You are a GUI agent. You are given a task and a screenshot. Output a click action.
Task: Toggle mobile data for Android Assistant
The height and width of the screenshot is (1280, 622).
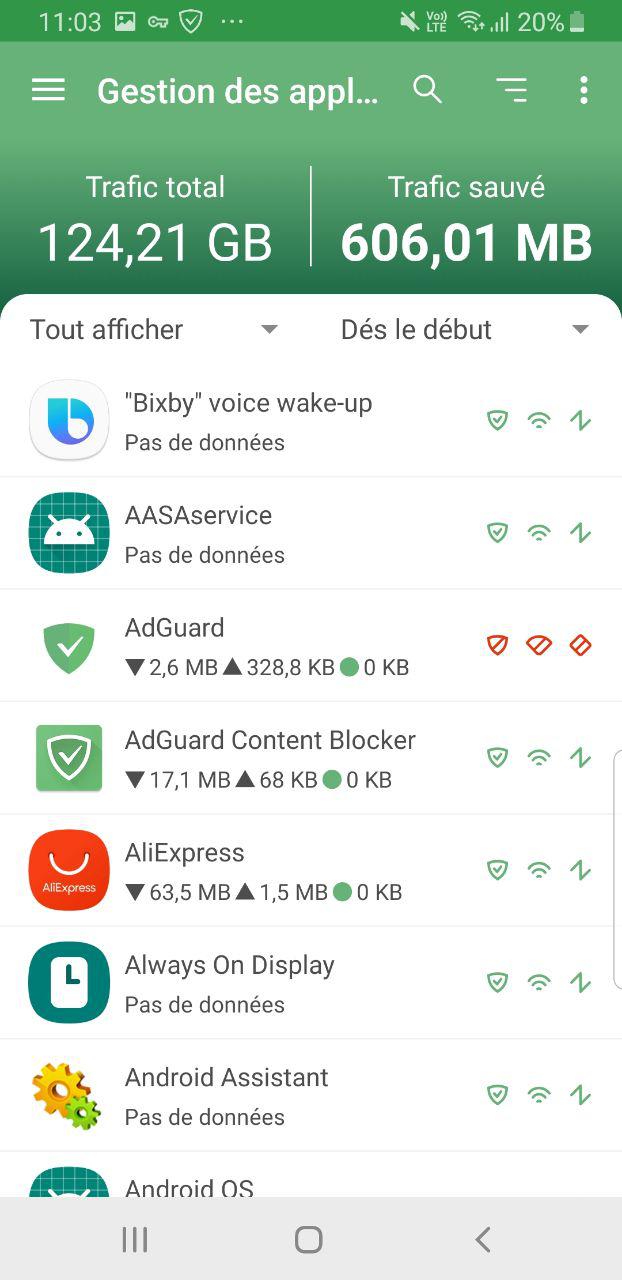point(580,1095)
